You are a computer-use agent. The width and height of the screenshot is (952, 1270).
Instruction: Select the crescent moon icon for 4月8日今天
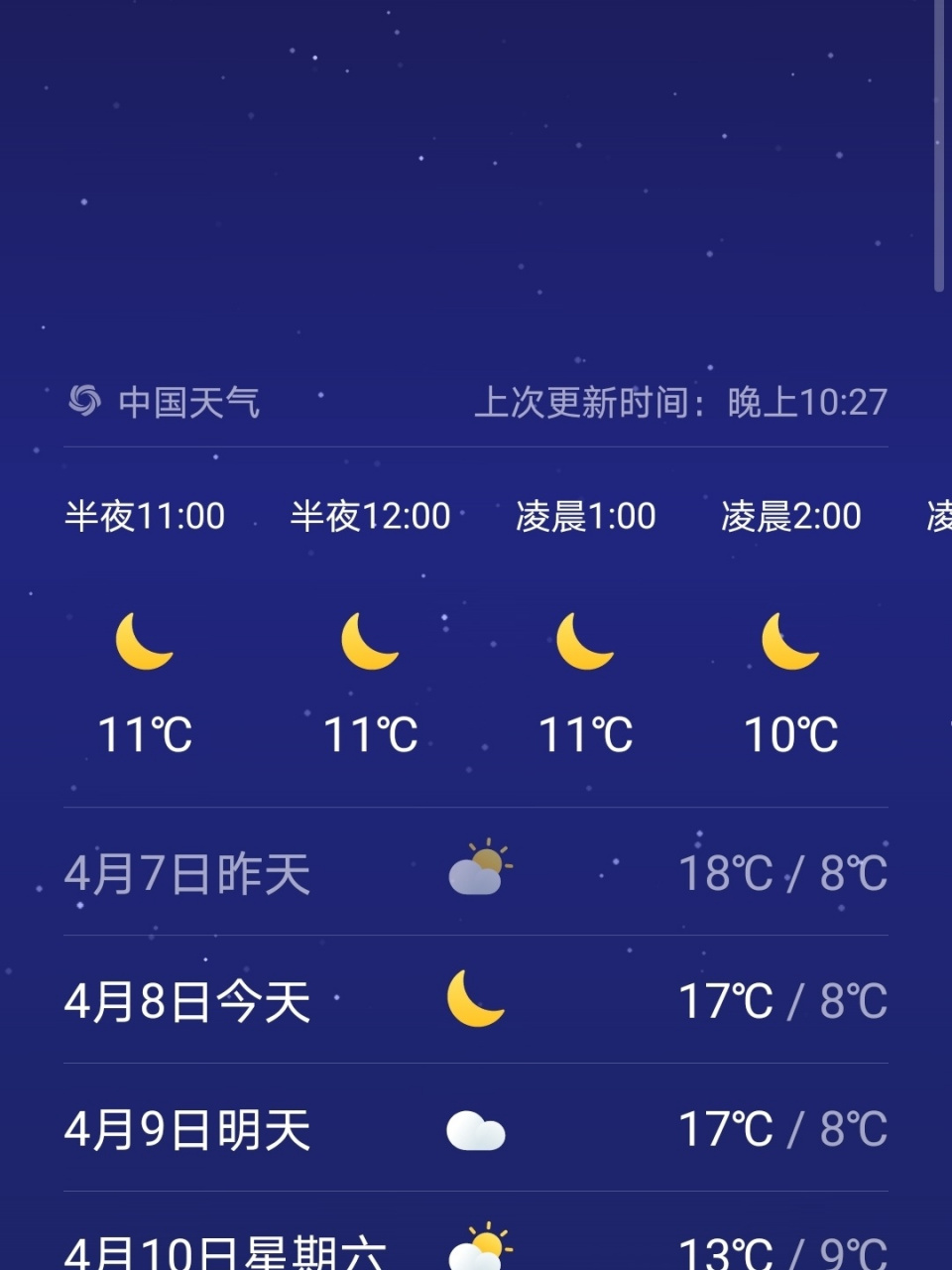pyautogui.click(x=474, y=1000)
